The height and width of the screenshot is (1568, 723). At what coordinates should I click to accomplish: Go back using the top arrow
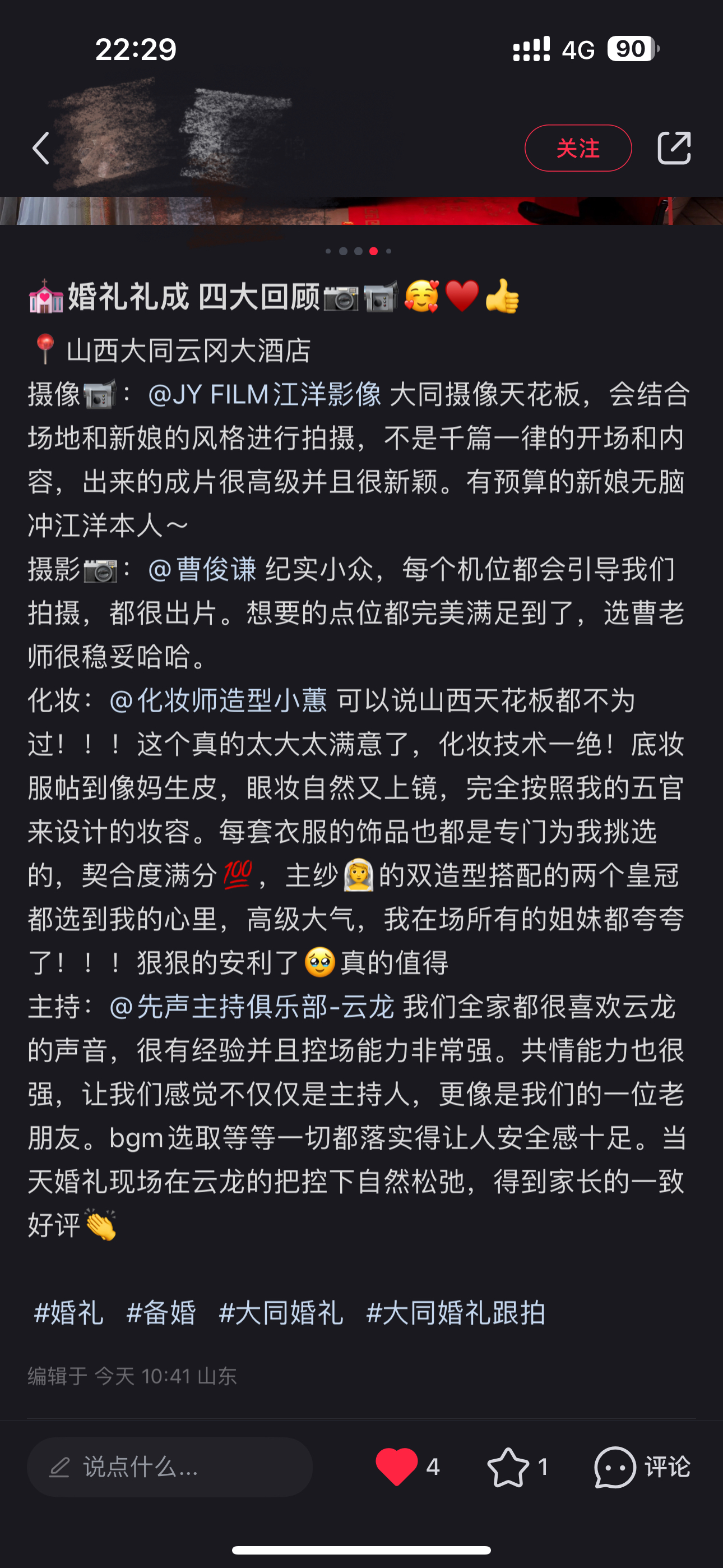[x=41, y=148]
